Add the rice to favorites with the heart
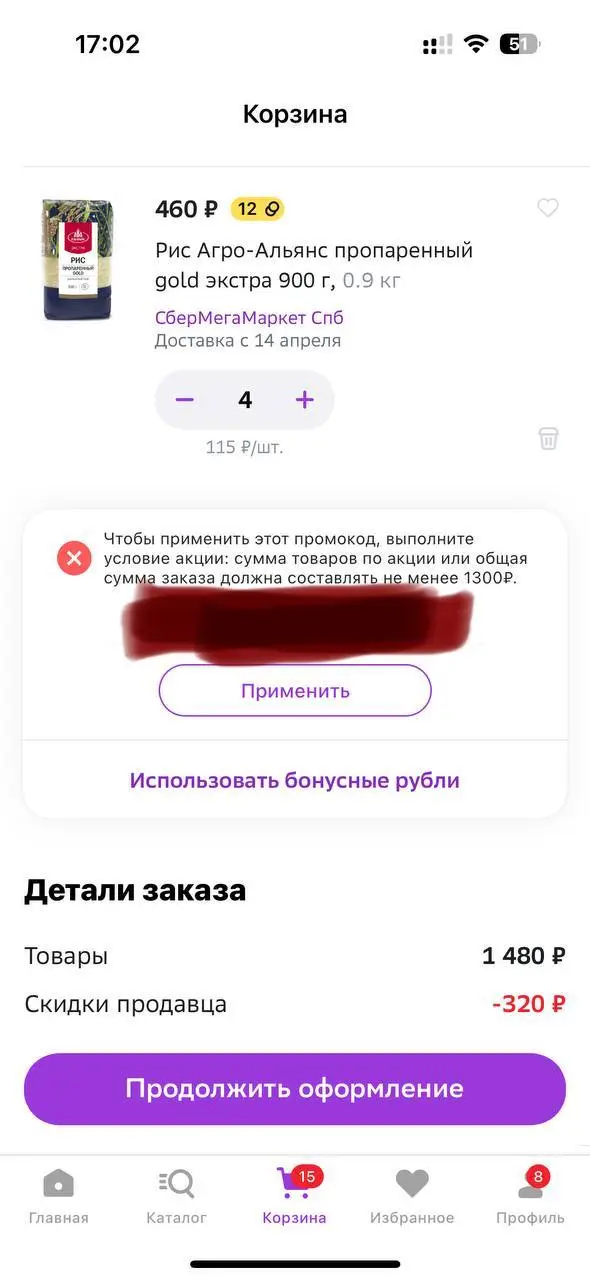The width and height of the screenshot is (590, 1280). [548, 208]
